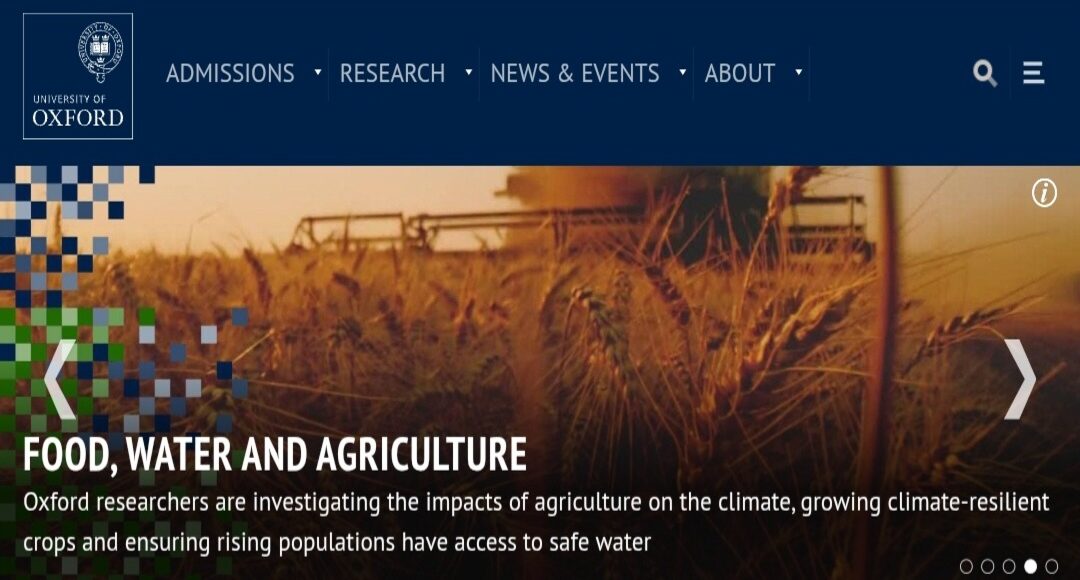Open the Admissions menu
The height and width of the screenshot is (580, 1080).
230,74
